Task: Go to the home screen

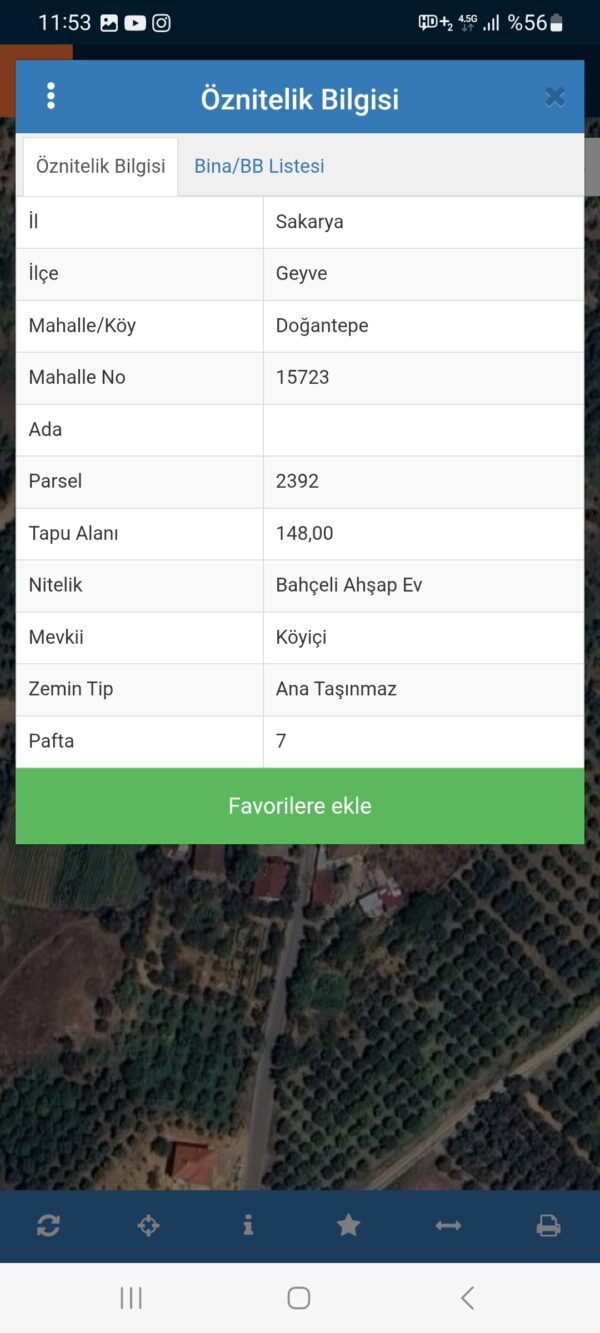Action: [298, 1298]
